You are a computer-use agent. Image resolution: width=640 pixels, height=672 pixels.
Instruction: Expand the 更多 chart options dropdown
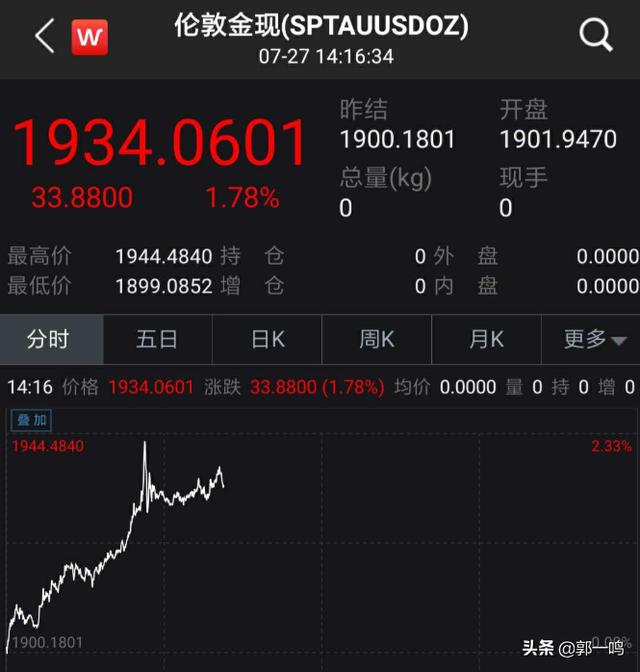pyautogui.click(x=594, y=340)
